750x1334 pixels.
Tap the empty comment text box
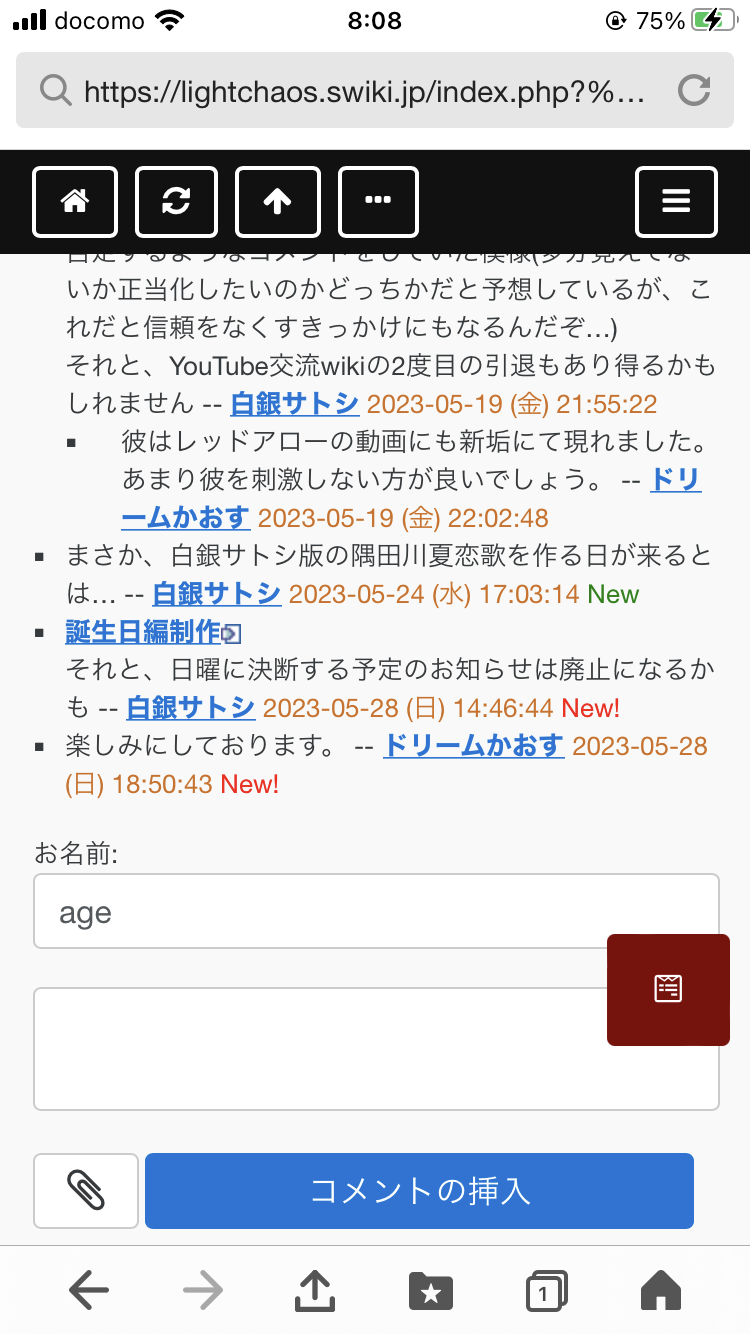(320, 1049)
